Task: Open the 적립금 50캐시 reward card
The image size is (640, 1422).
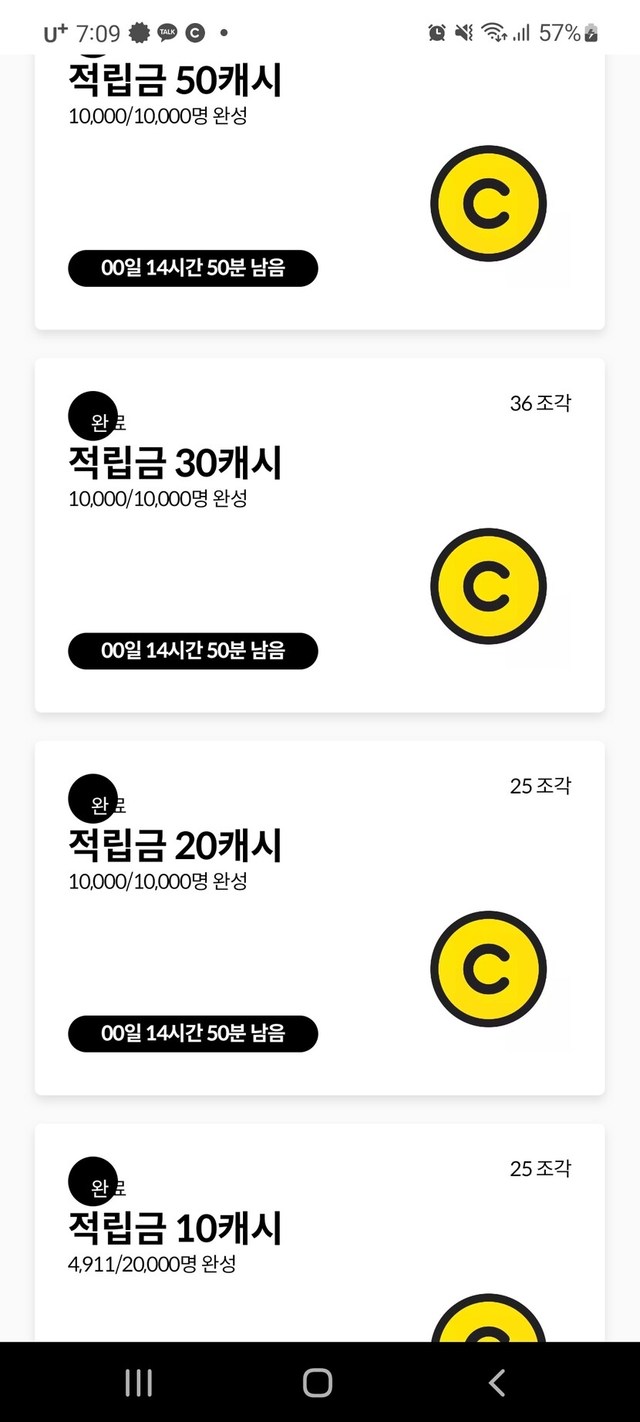Action: [x=320, y=192]
